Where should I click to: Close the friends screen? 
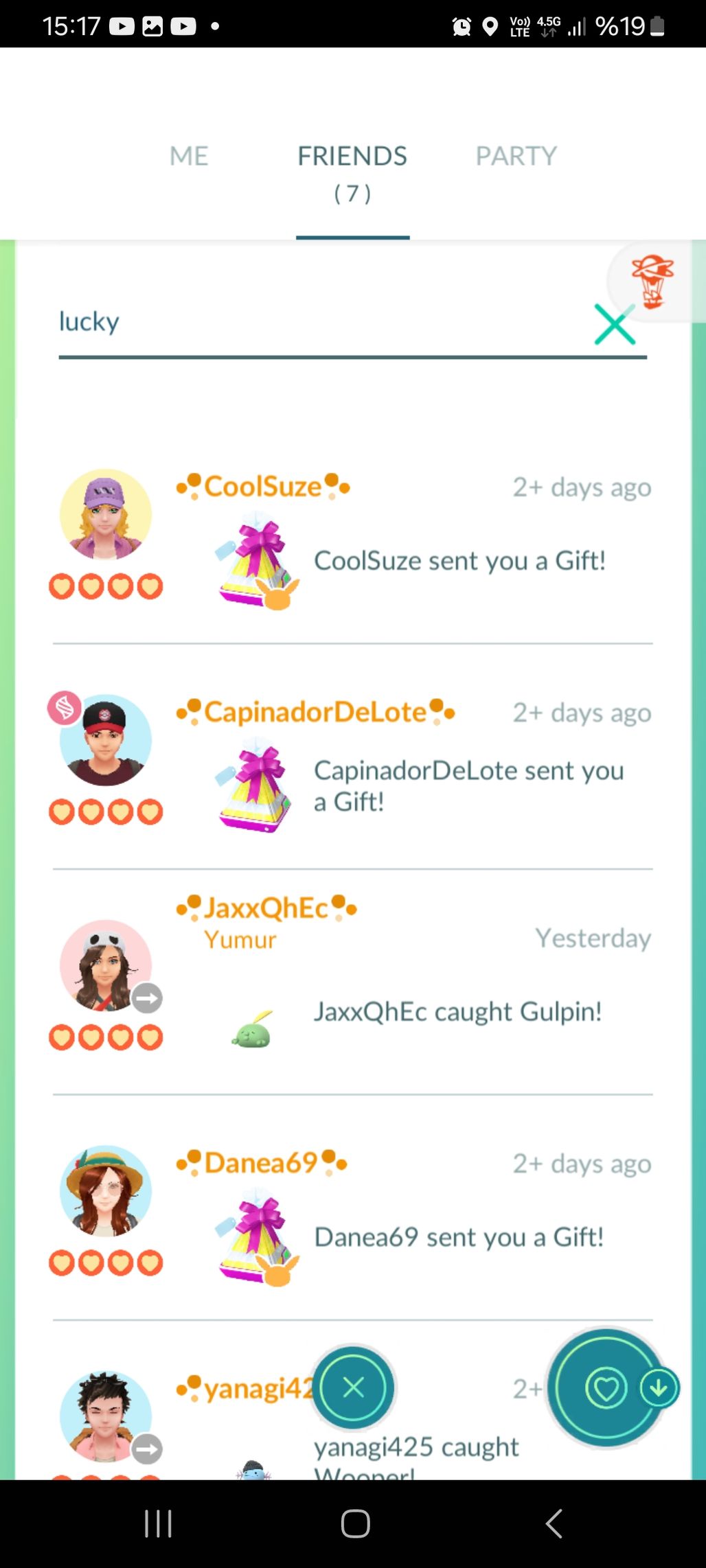click(x=354, y=1388)
